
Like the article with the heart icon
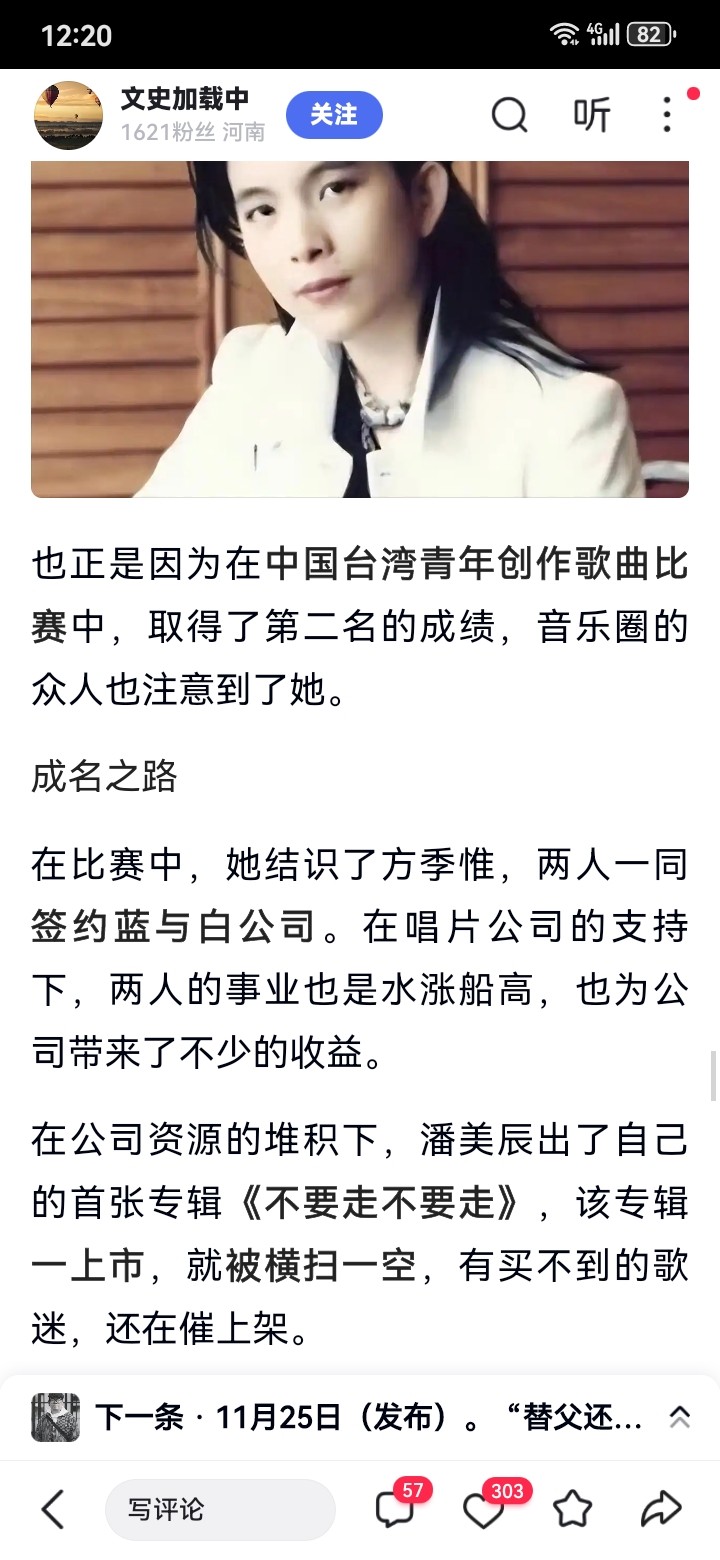click(x=485, y=1509)
